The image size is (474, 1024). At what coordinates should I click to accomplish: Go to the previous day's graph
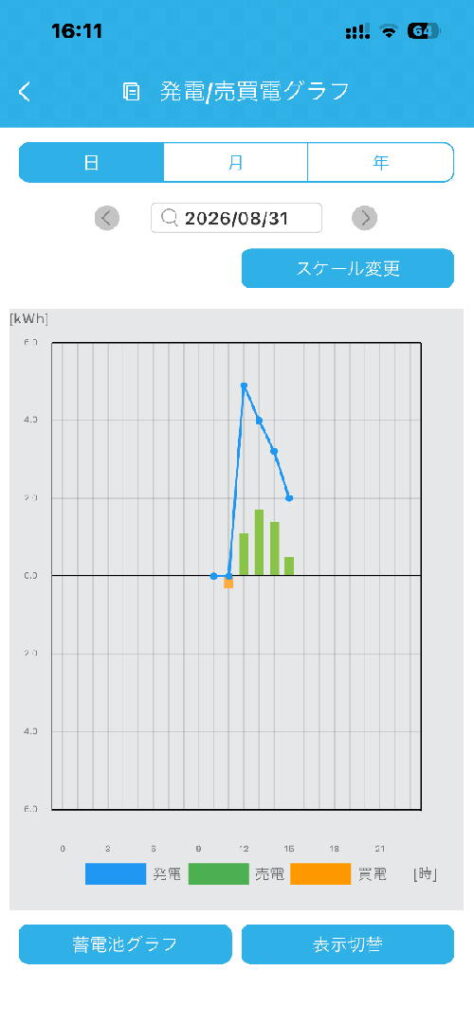tap(107, 218)
